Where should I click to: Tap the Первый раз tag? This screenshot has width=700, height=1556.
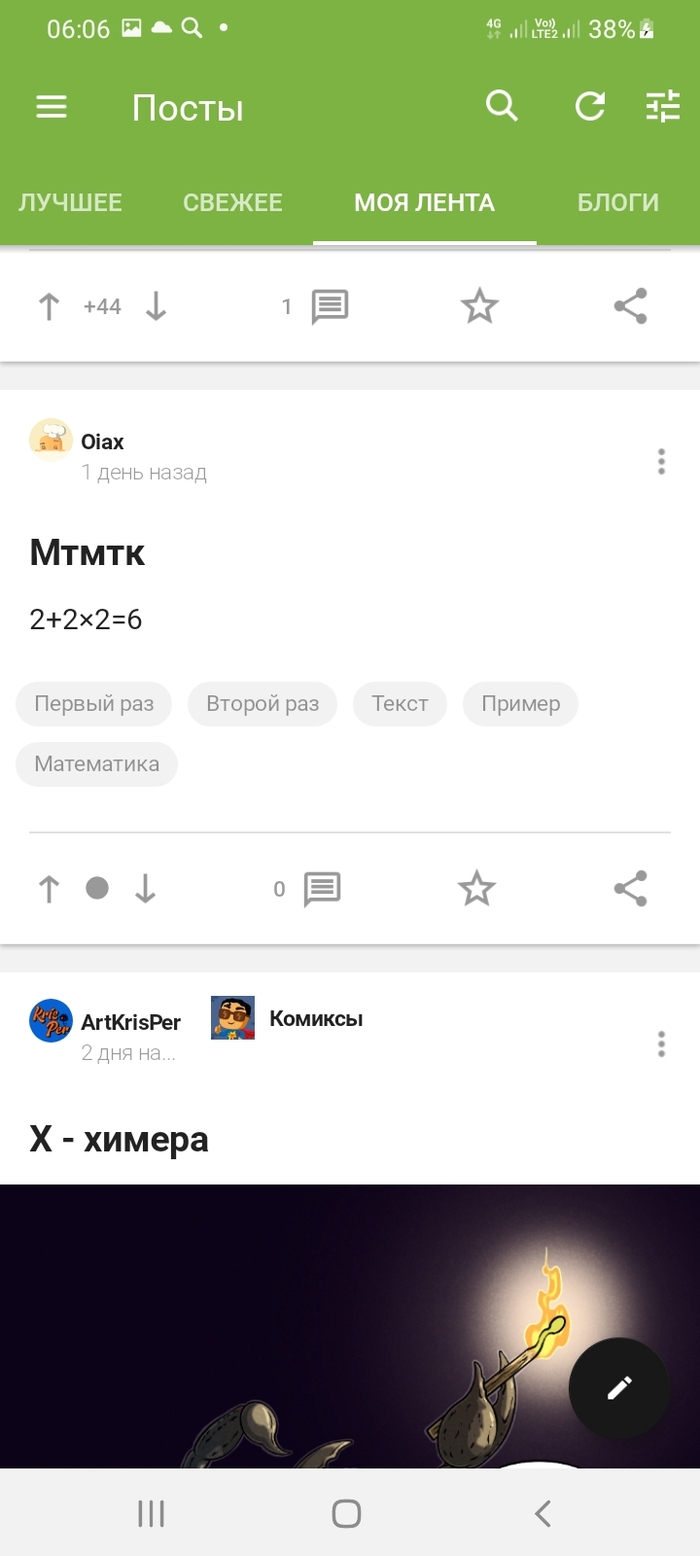(94, 704)
